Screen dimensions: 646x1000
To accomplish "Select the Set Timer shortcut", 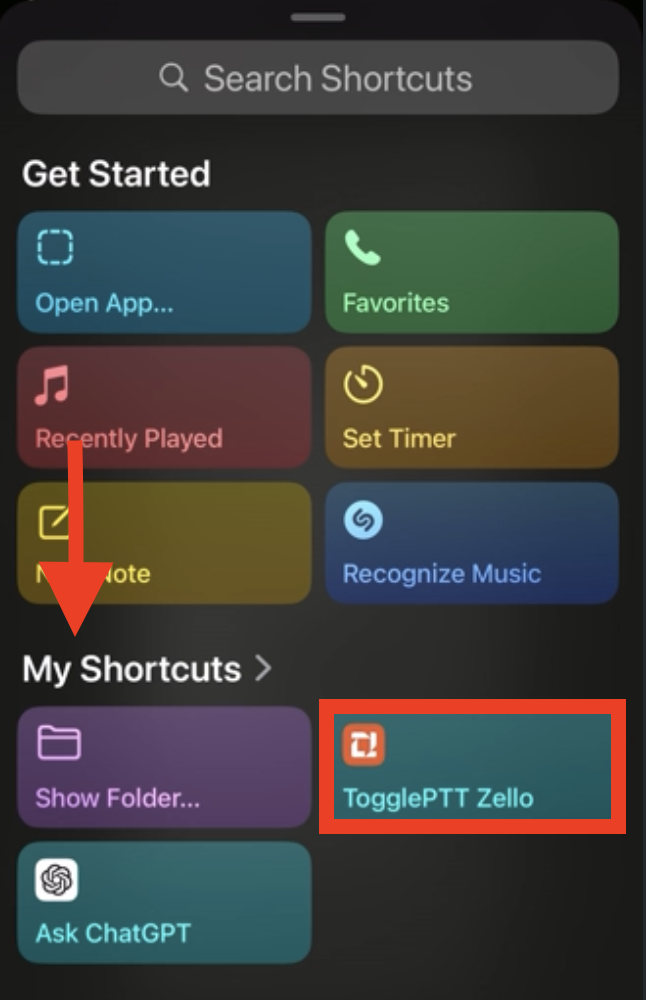I will (x=471, y=408).
